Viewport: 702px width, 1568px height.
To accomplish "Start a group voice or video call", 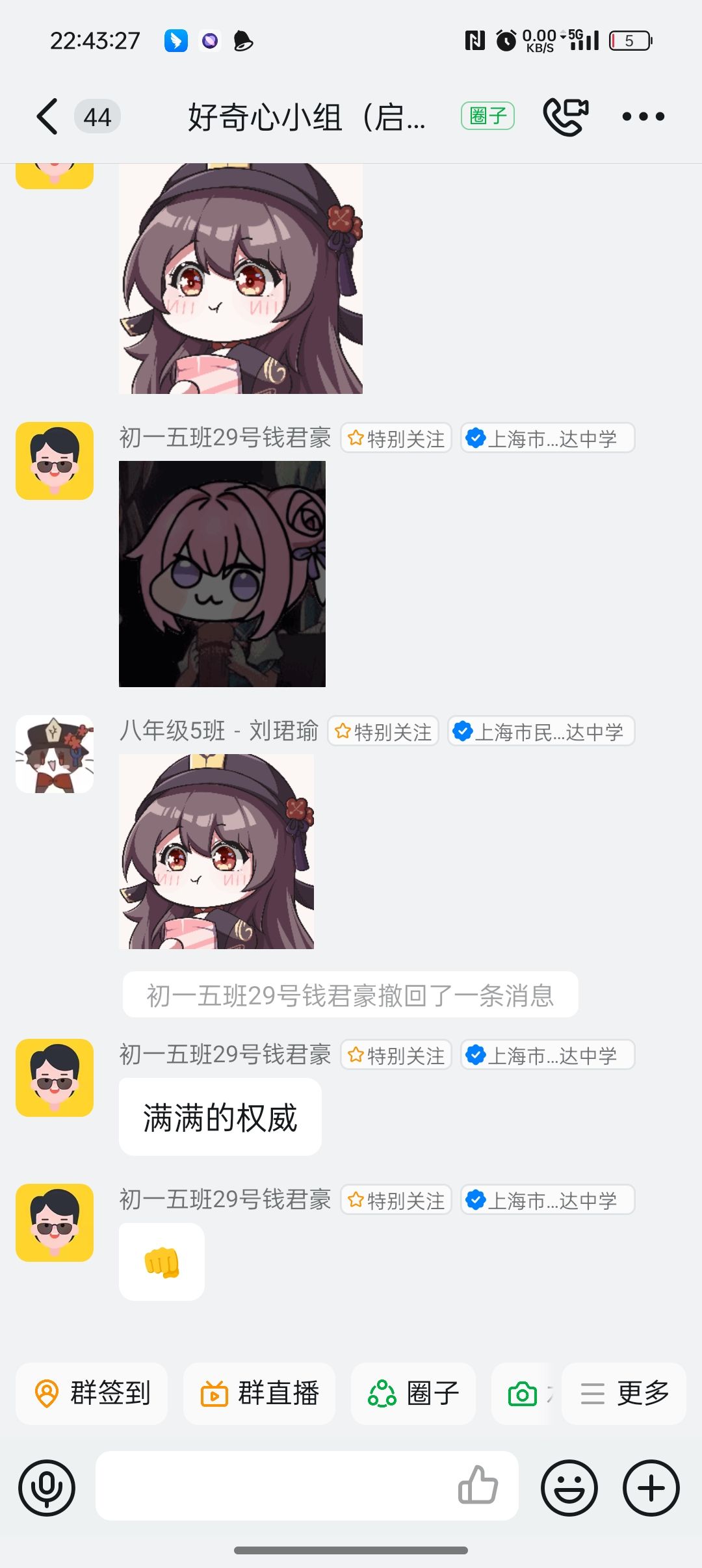I will click(x=565, y=116).
